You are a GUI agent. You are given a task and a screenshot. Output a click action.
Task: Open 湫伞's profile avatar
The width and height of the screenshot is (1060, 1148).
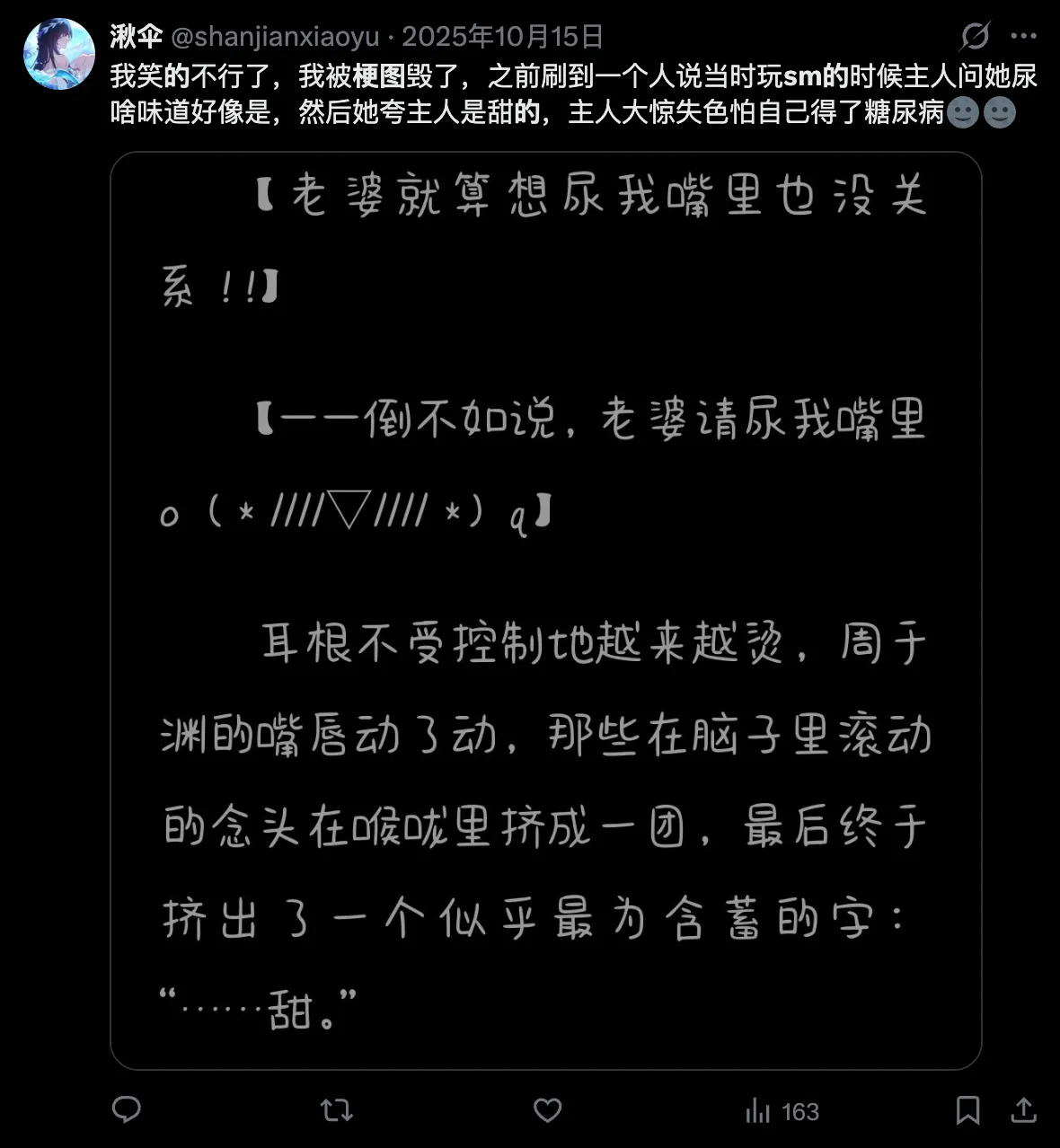coord(58,54)
